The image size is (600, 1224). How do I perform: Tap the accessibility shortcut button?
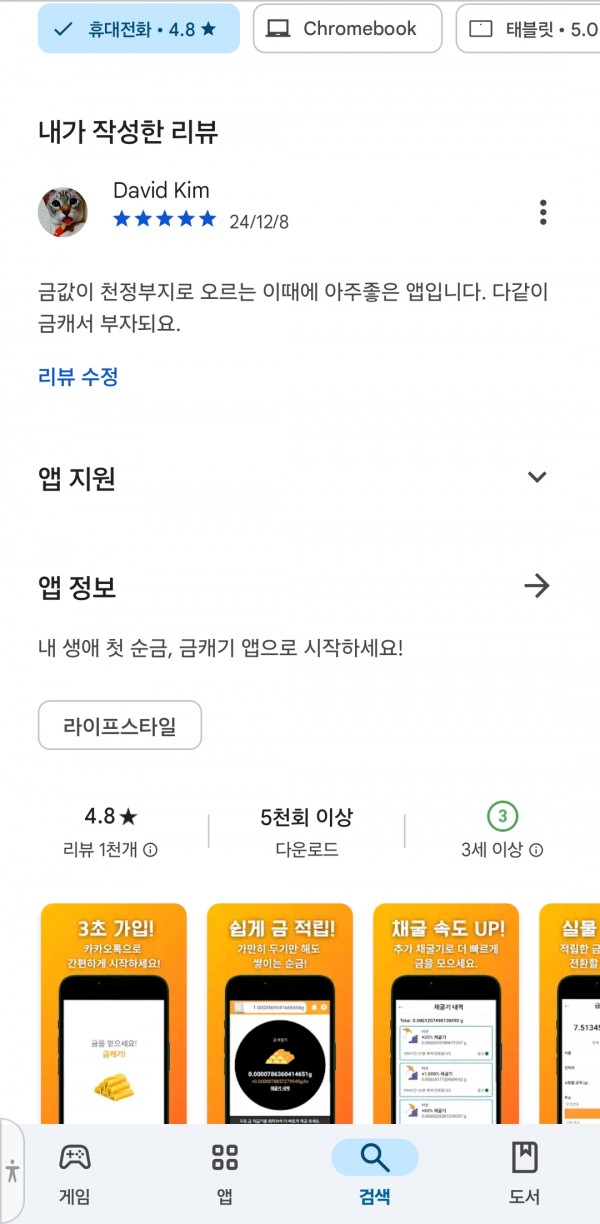click(x=12, y=1171)
